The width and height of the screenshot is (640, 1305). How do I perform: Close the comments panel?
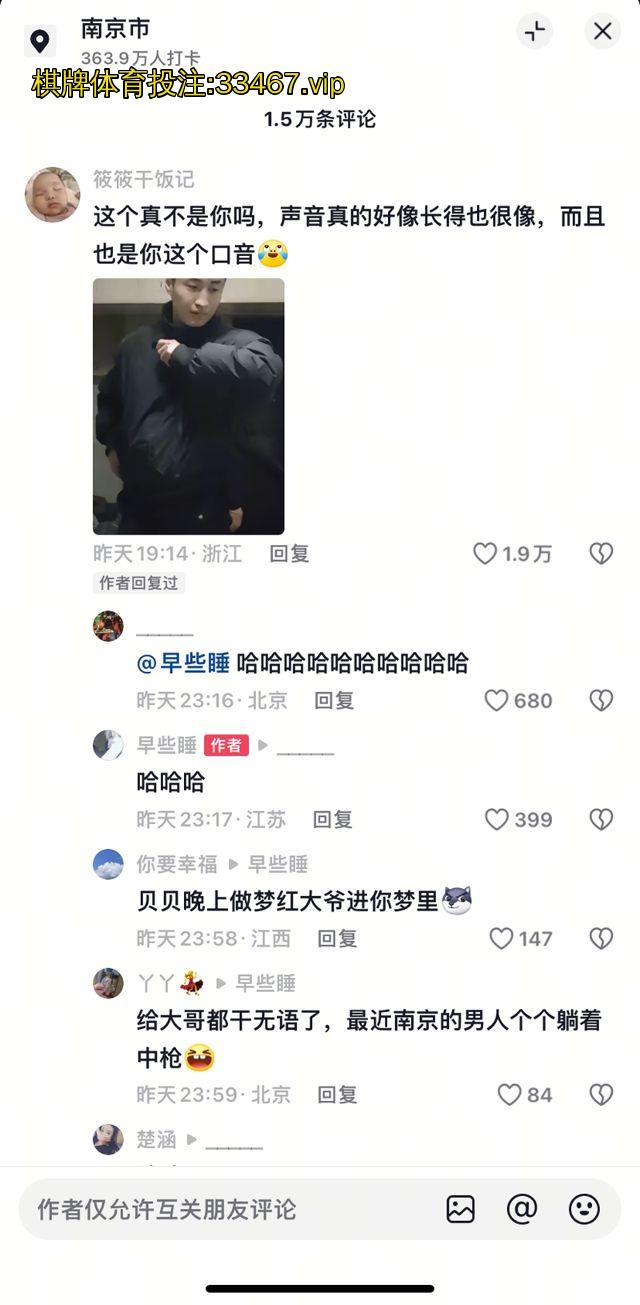tap(602, 31)
